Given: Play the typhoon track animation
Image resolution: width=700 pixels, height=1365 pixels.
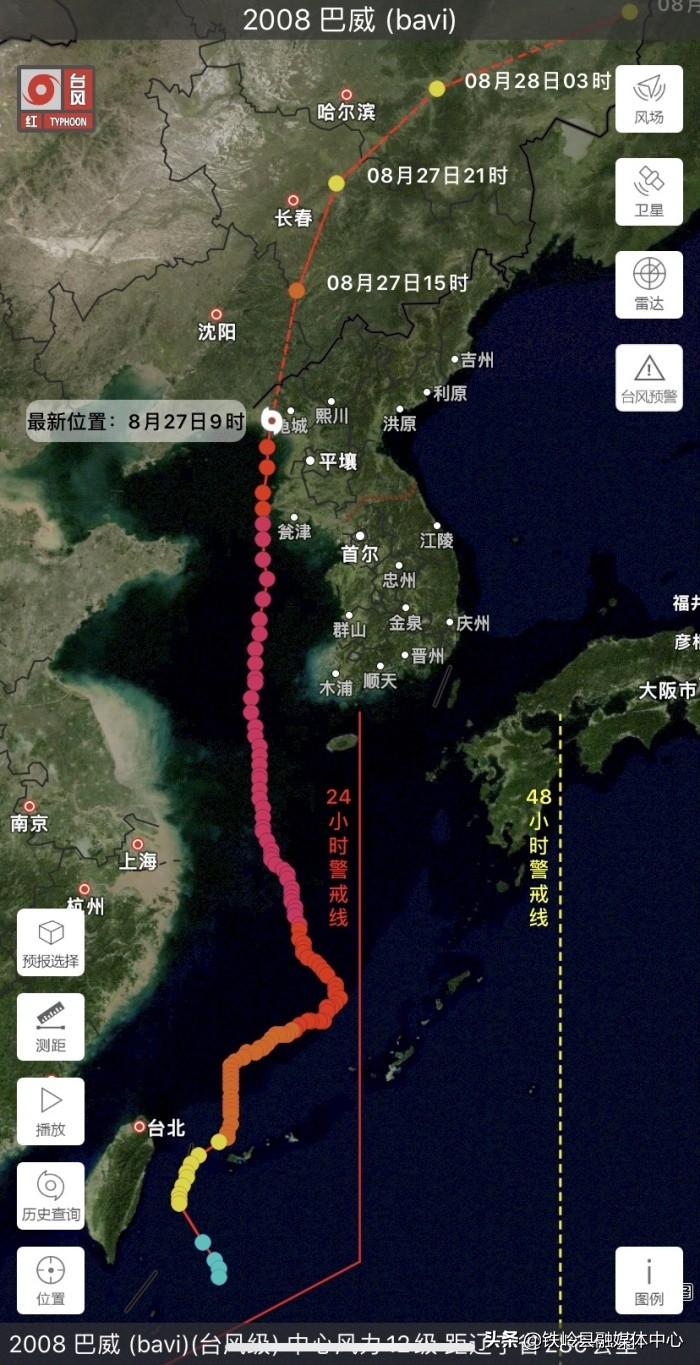Looking at the screenshot, I should pyautogui.click(x=51, y=1110).
